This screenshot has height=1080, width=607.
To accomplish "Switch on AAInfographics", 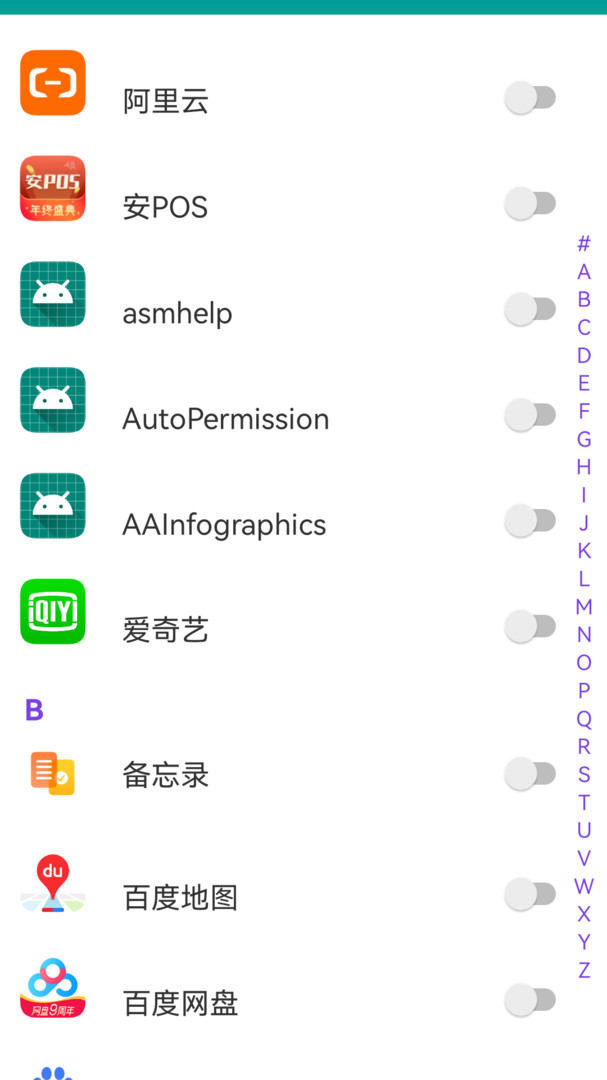I will 530,521.
